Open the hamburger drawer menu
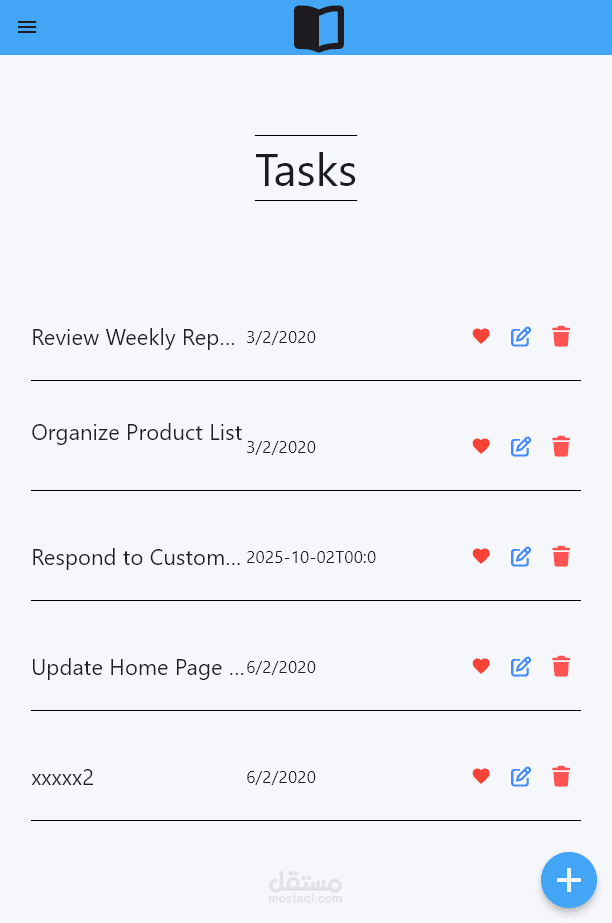Image resolution: width=612 pixels, height=923 pixels. (x=27, y=27)
